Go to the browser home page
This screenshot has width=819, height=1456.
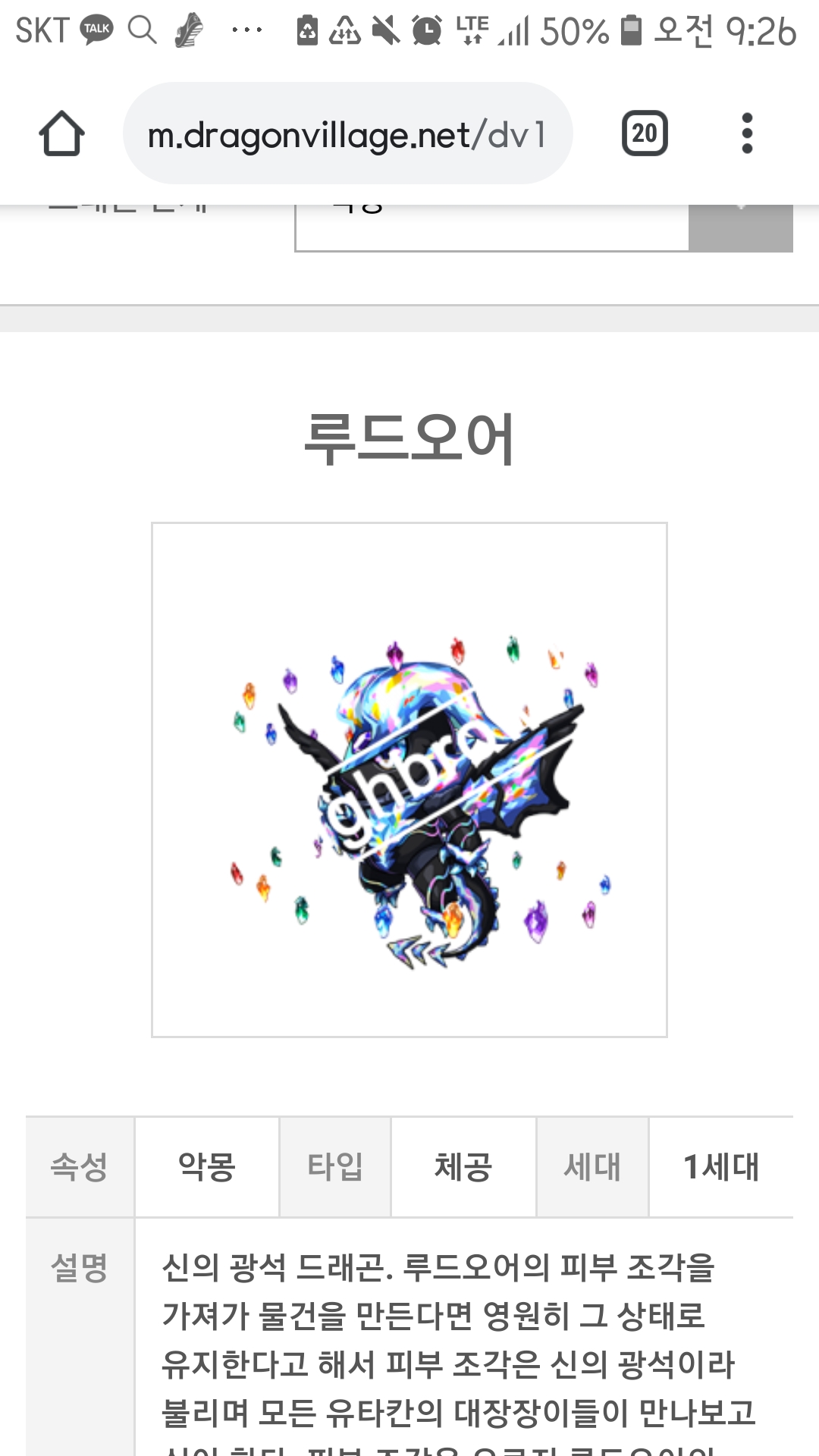(61, 133)
